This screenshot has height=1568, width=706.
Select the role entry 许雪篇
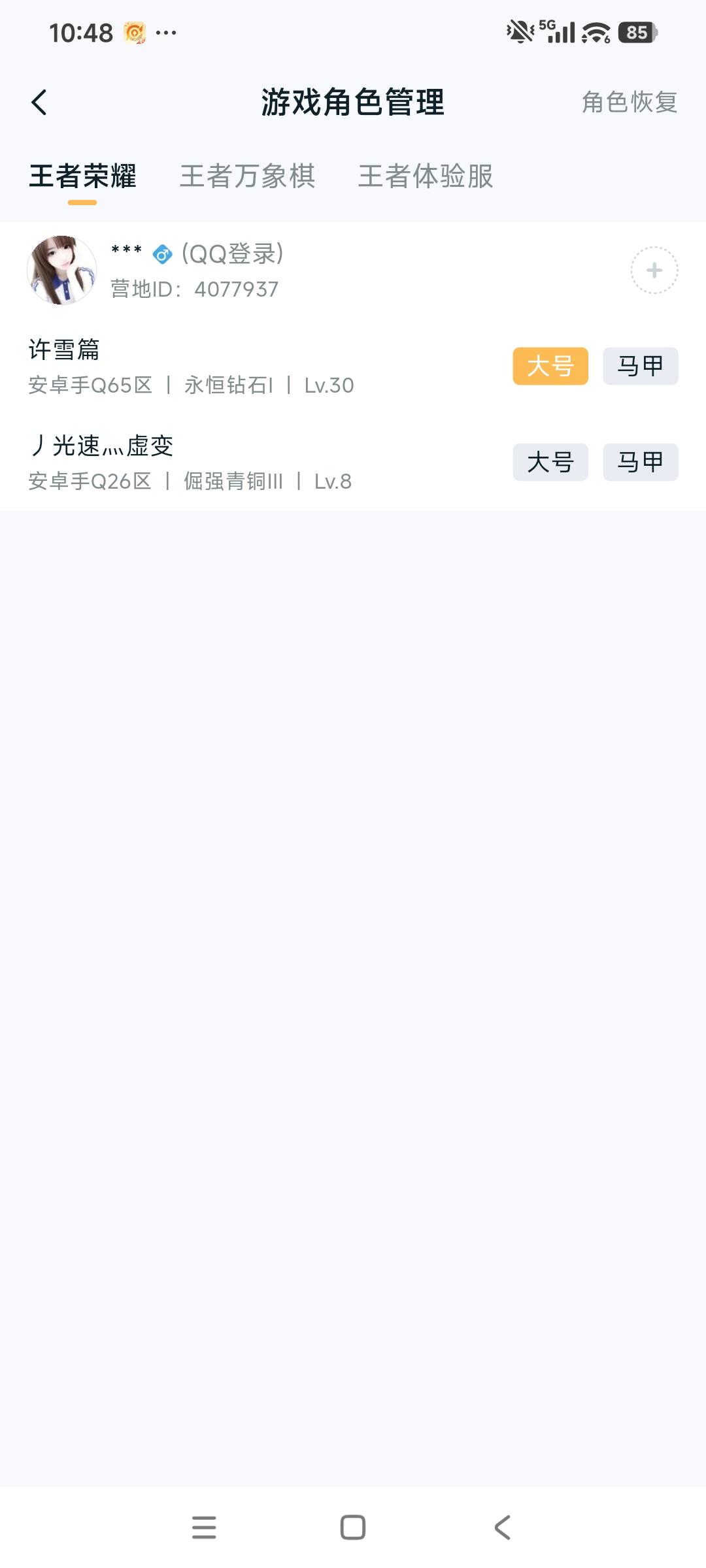pos(65,351)
